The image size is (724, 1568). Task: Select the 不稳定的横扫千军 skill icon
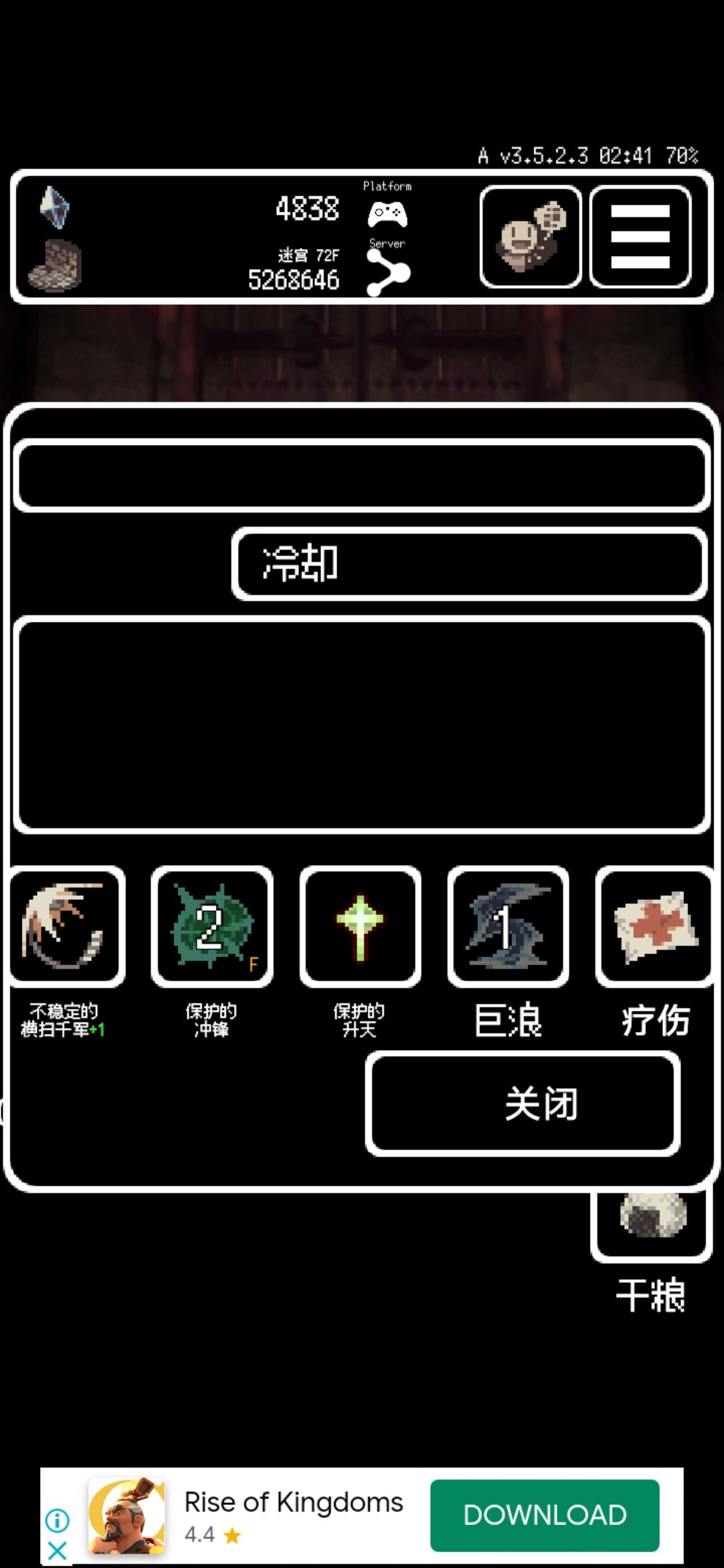click(x=64, y=928)
